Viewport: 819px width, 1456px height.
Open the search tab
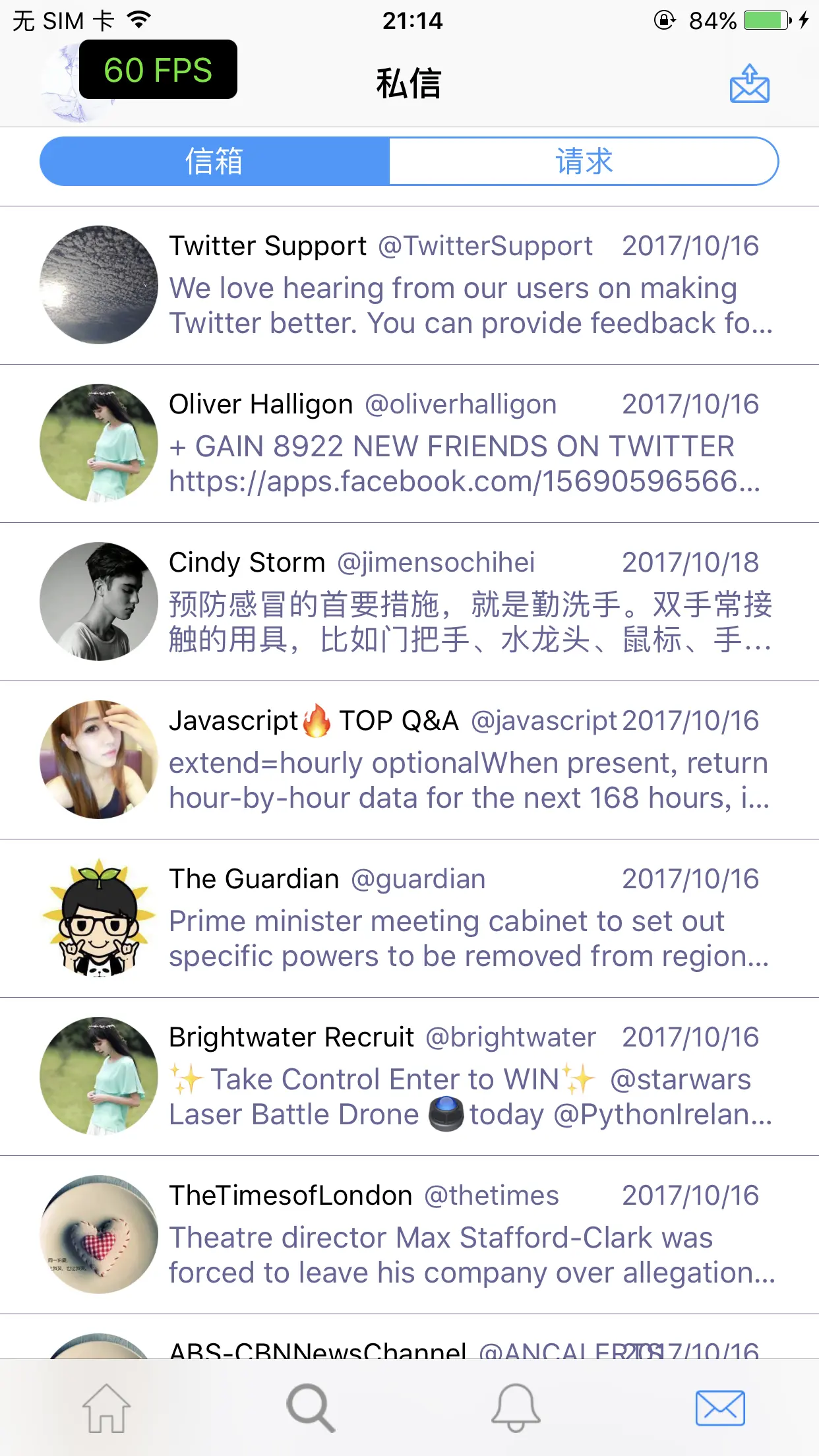[310, 1409]
